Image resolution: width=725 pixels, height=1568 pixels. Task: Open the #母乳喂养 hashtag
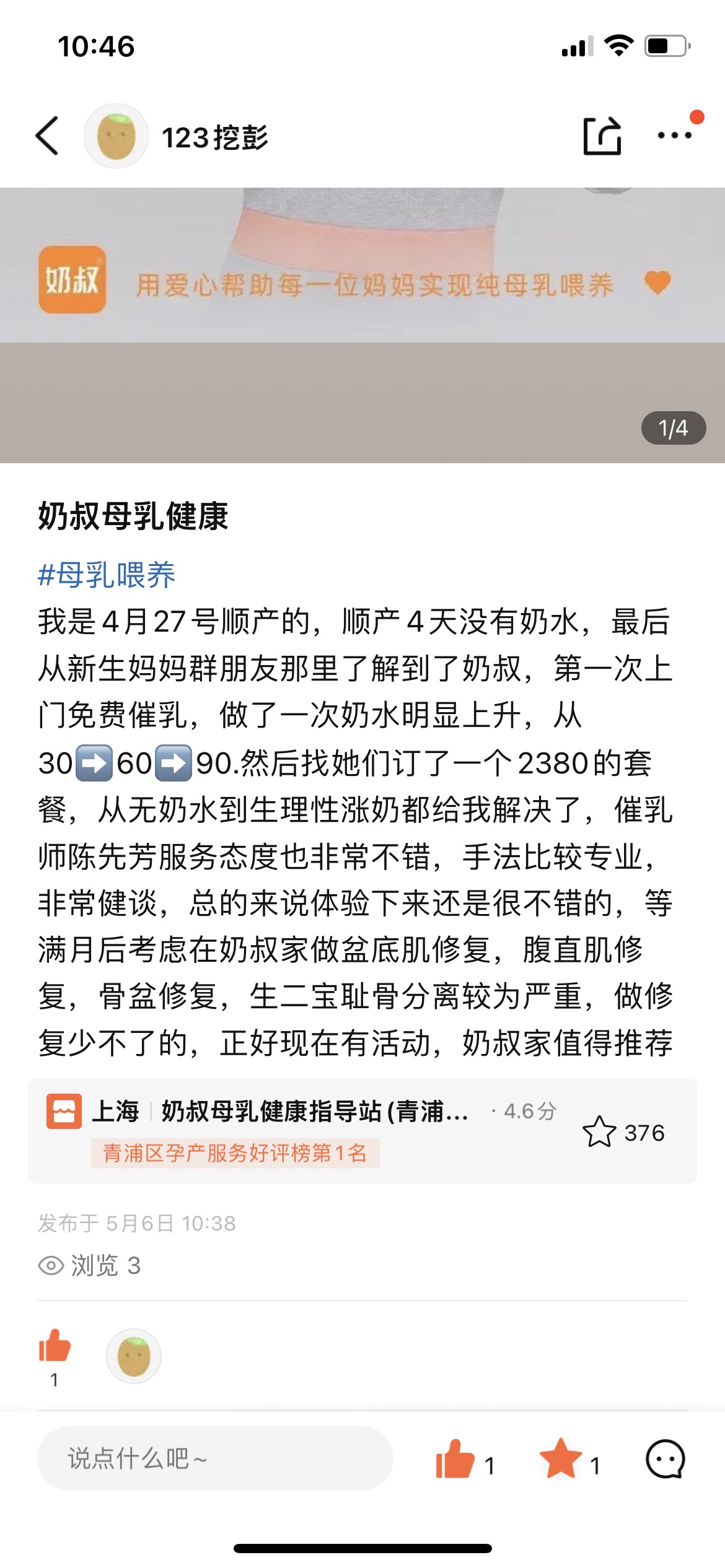pos(107,575)
